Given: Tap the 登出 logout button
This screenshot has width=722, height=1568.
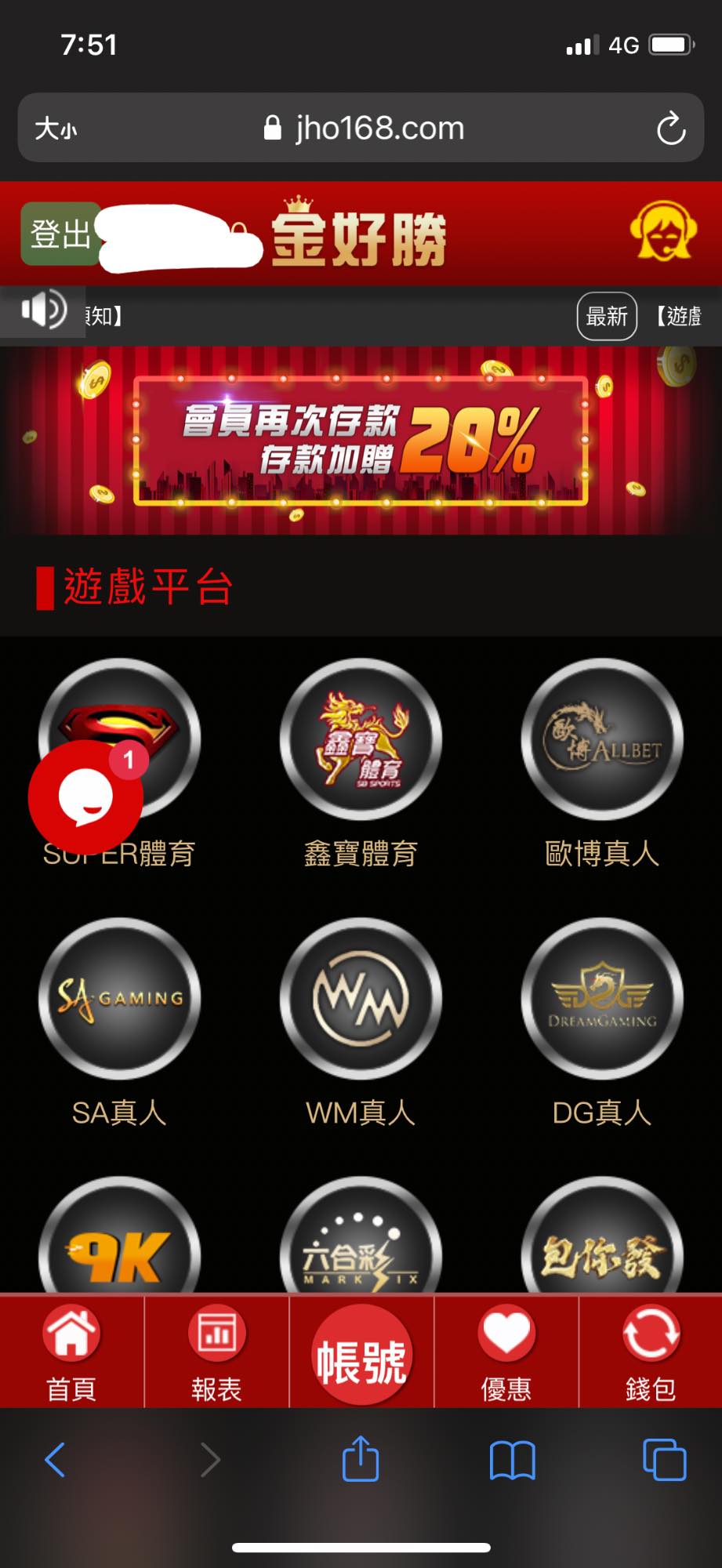Looking at the screenshot, I should coord(60,234).
